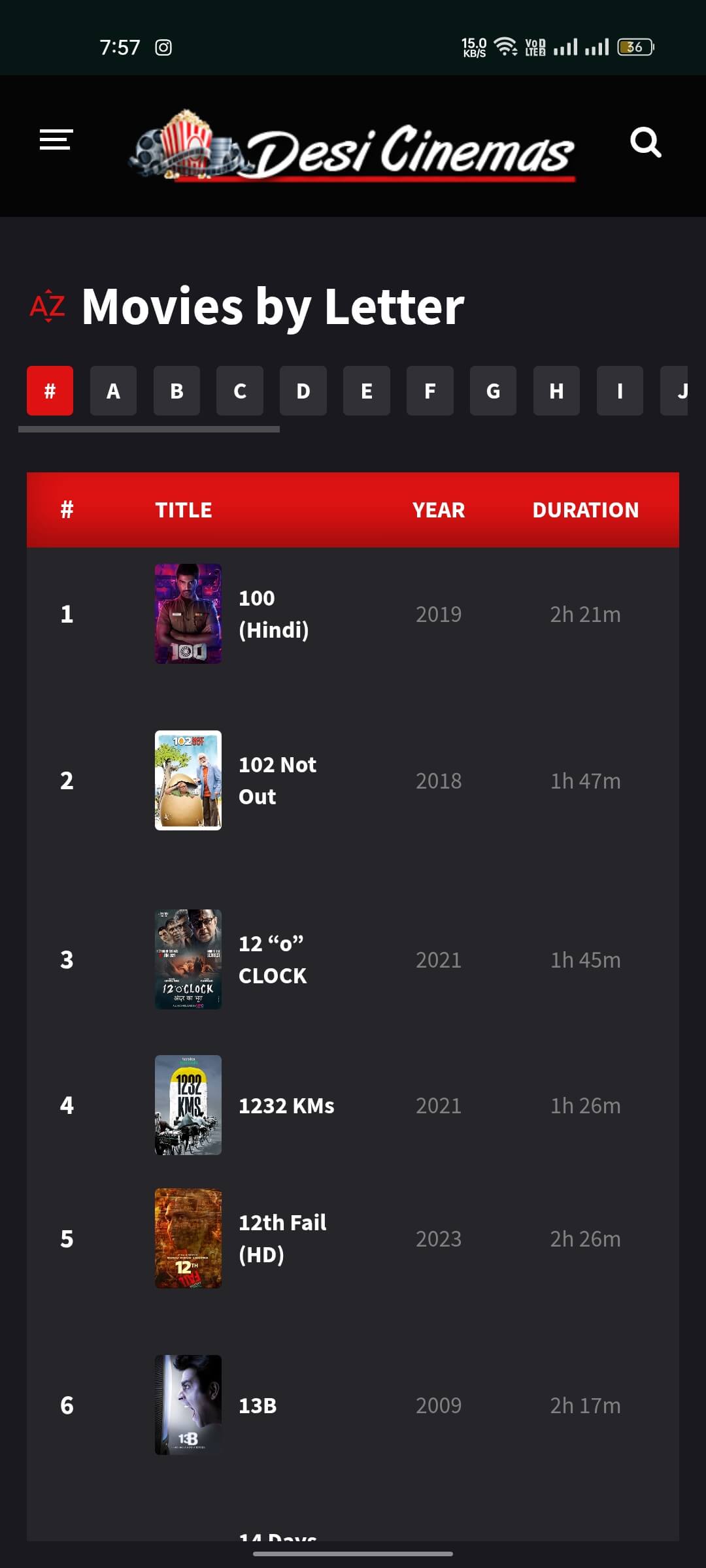The image size is (706, 1568).
Task: Select the # letter filter
Action: point(50,391)
